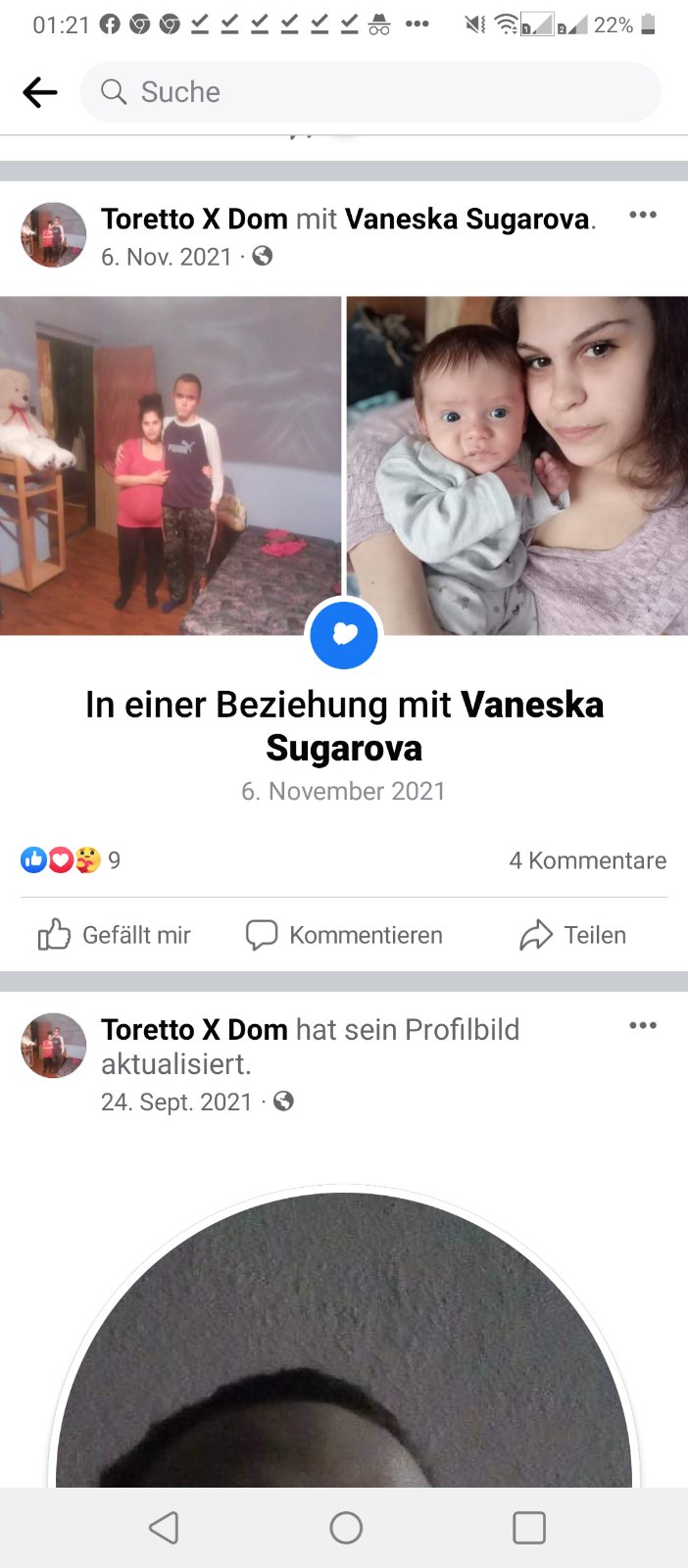
Task: Share the post via Teilen
Action: (572, 935)
